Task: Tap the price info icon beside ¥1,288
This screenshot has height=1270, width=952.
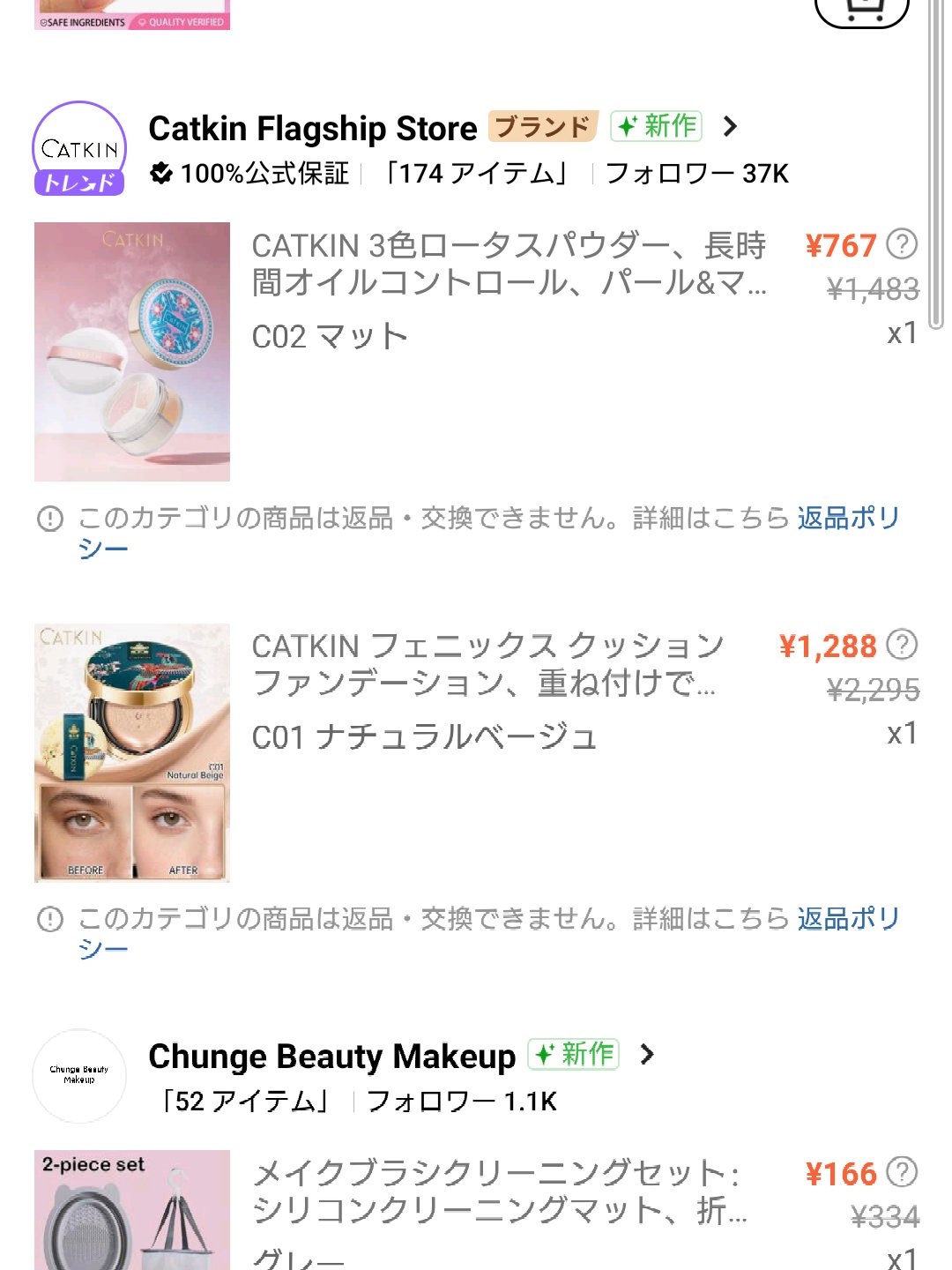Action: coord(902,645)
